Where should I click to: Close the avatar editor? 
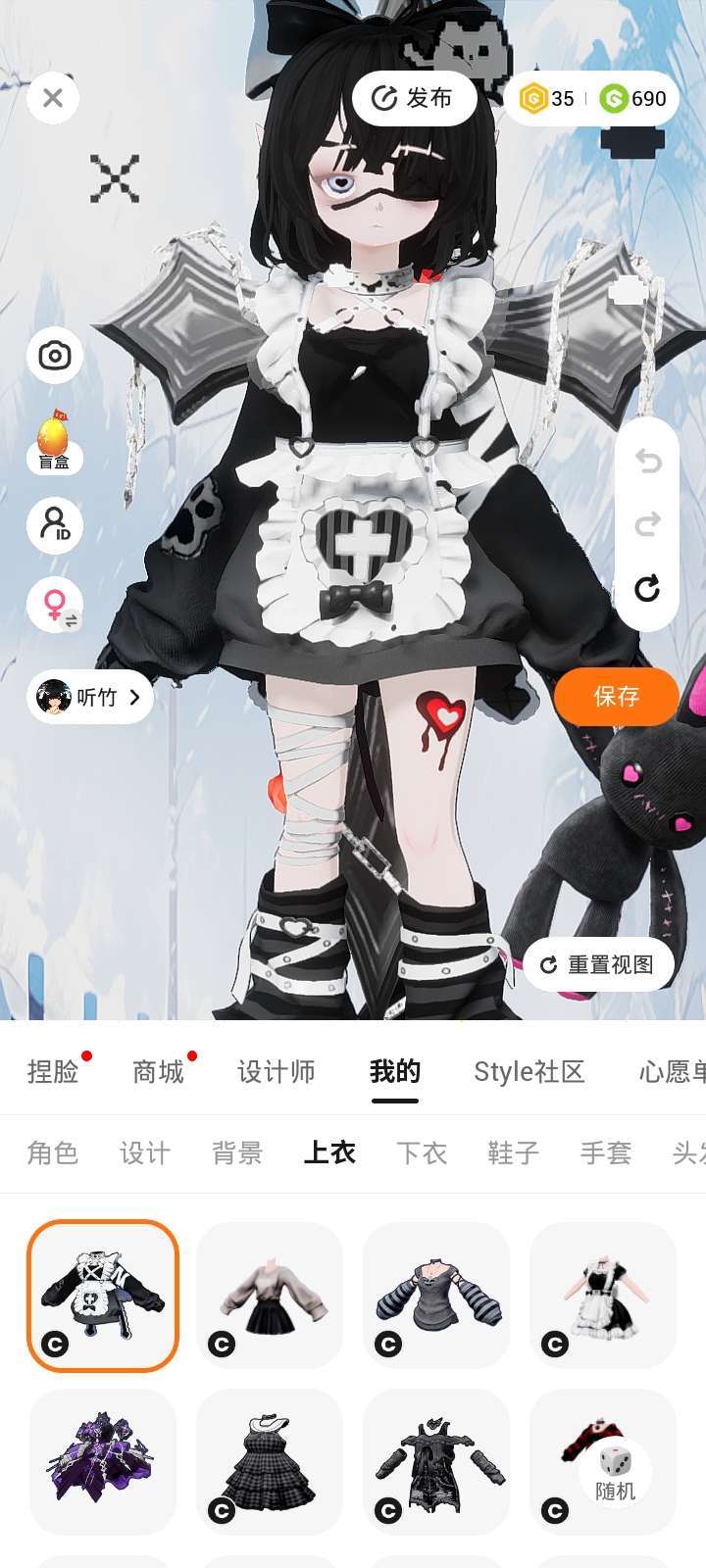pyautogui.click(x=53, y=98)
